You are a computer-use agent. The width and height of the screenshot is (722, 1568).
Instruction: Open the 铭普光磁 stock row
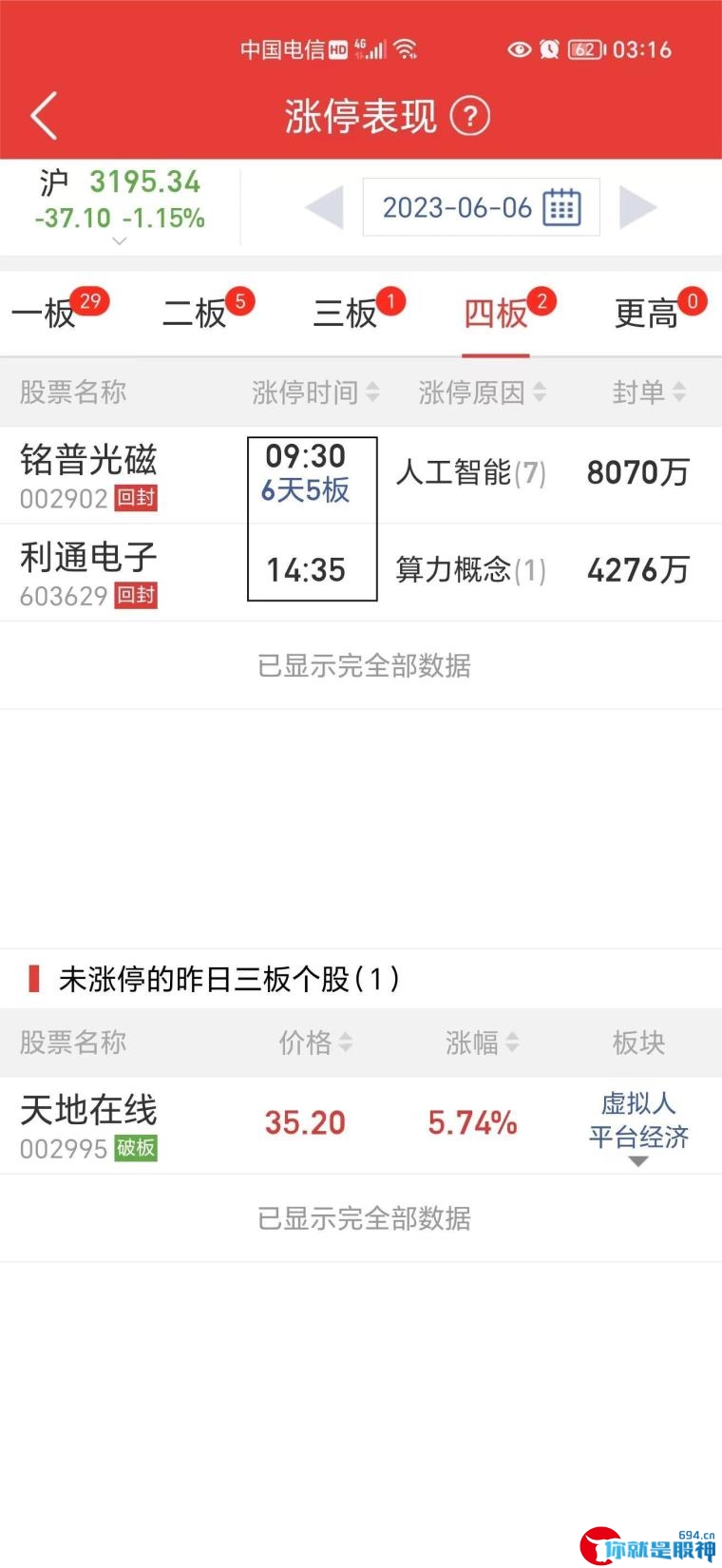(361, 474)
